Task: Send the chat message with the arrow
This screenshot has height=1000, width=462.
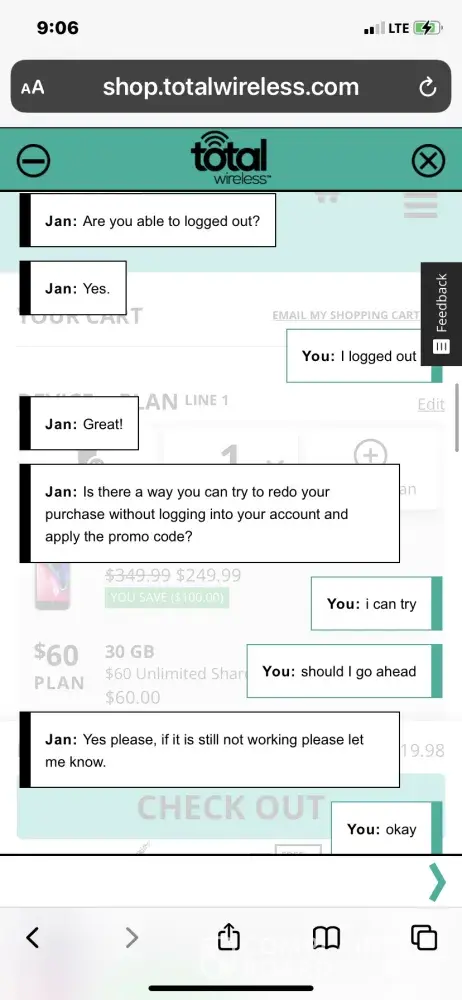Action: pos(437,883)
